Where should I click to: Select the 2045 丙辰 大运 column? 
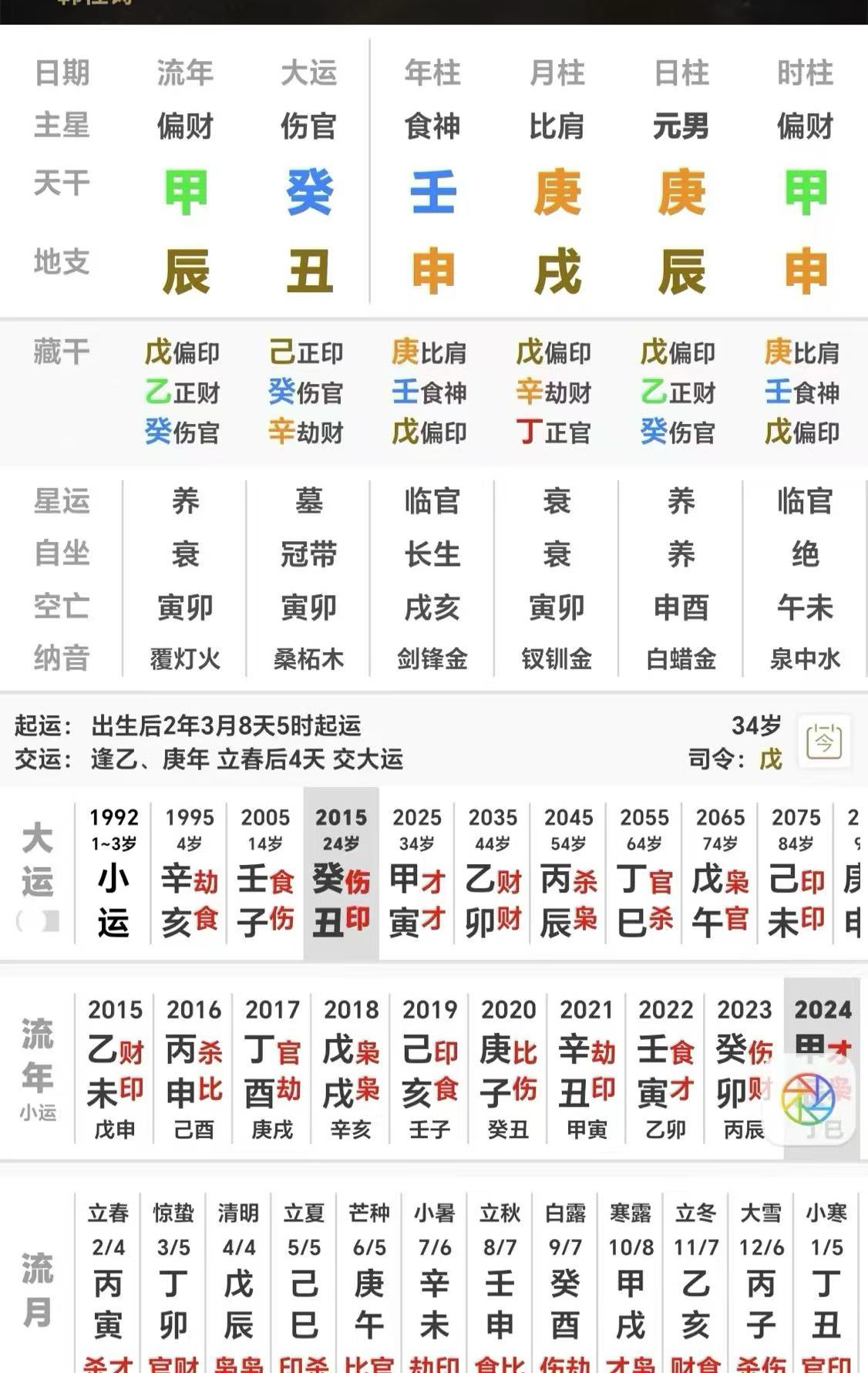tap(568, 875)
